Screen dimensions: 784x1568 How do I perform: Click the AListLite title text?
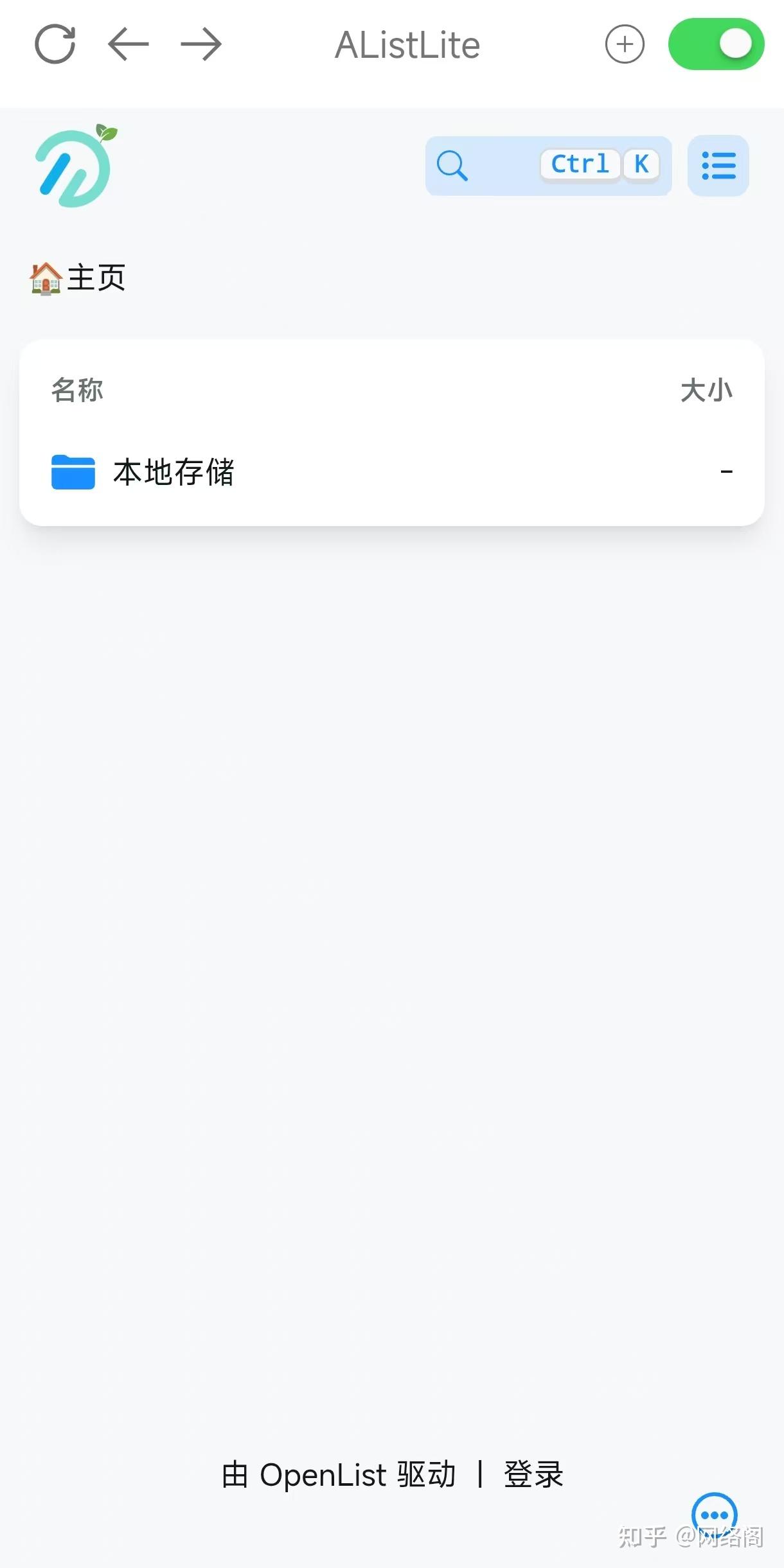pos(407,44)
